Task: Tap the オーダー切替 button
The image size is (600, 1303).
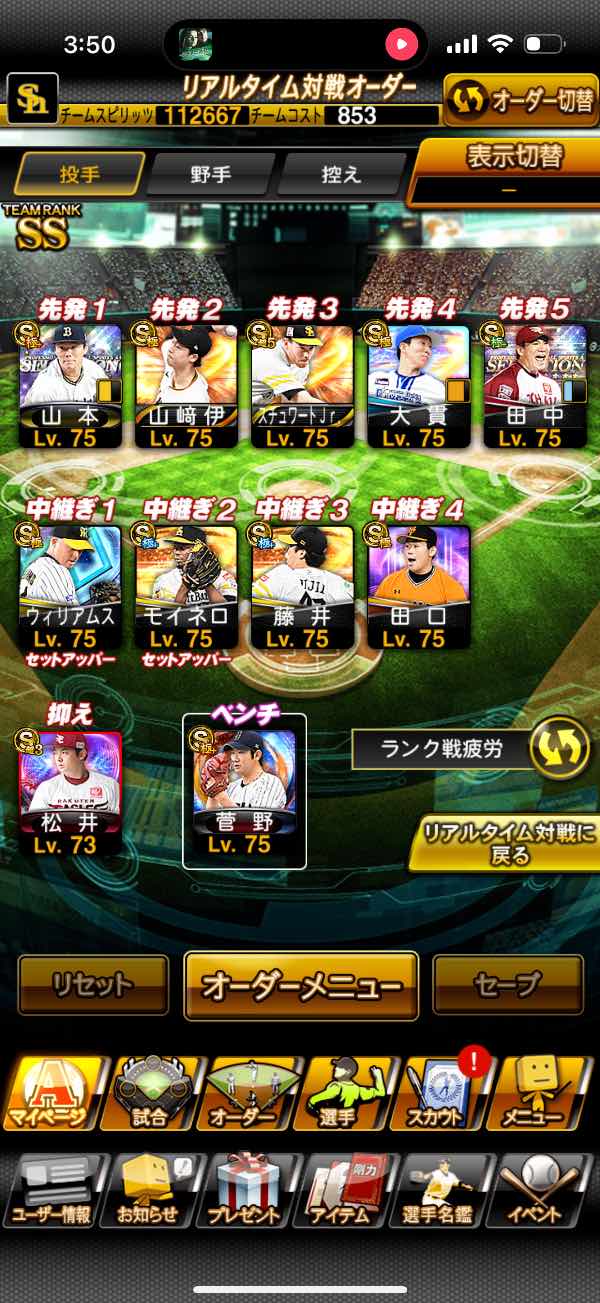Action: click(519, 100)
